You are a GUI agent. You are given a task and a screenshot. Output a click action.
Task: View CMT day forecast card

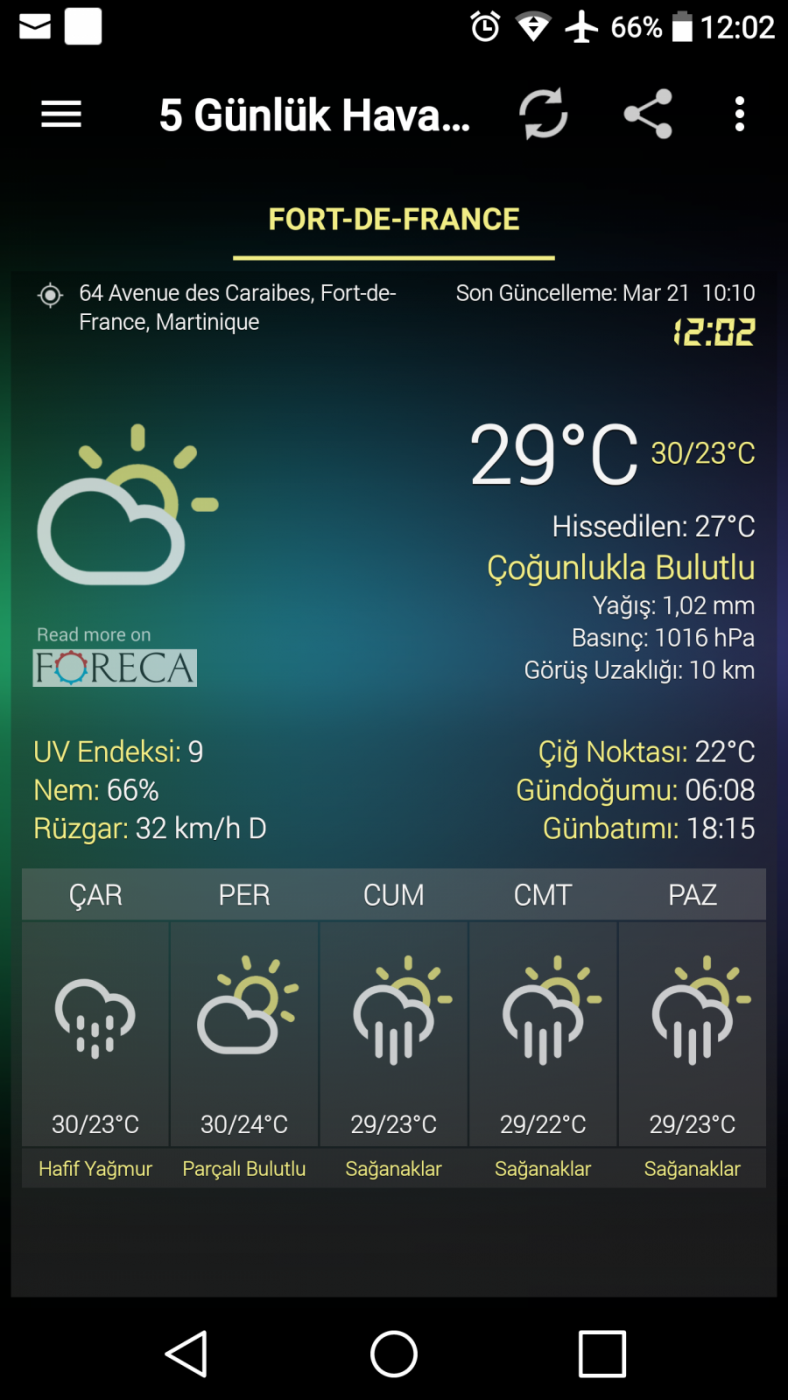click(x=543, y=1030)
